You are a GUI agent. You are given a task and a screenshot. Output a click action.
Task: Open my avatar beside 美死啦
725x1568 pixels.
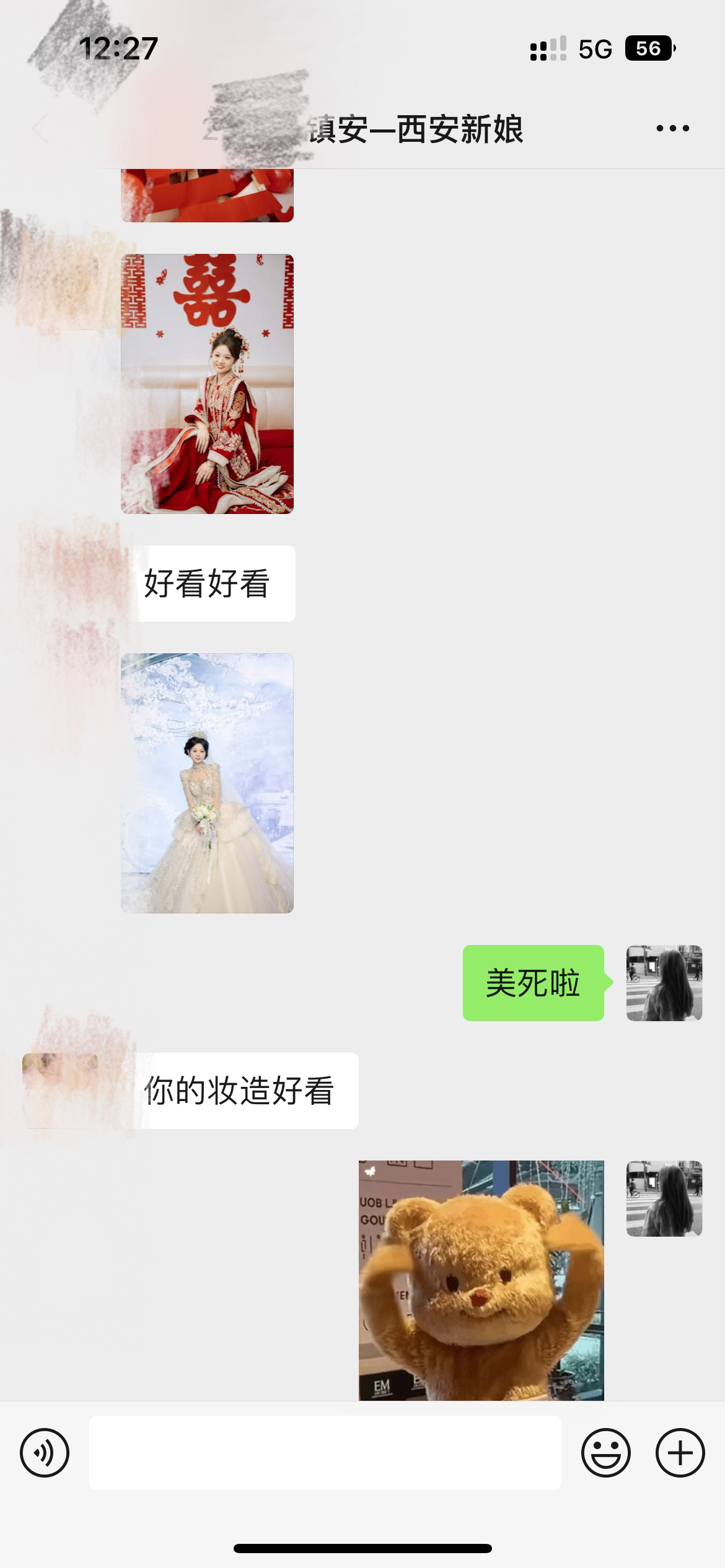664,983
